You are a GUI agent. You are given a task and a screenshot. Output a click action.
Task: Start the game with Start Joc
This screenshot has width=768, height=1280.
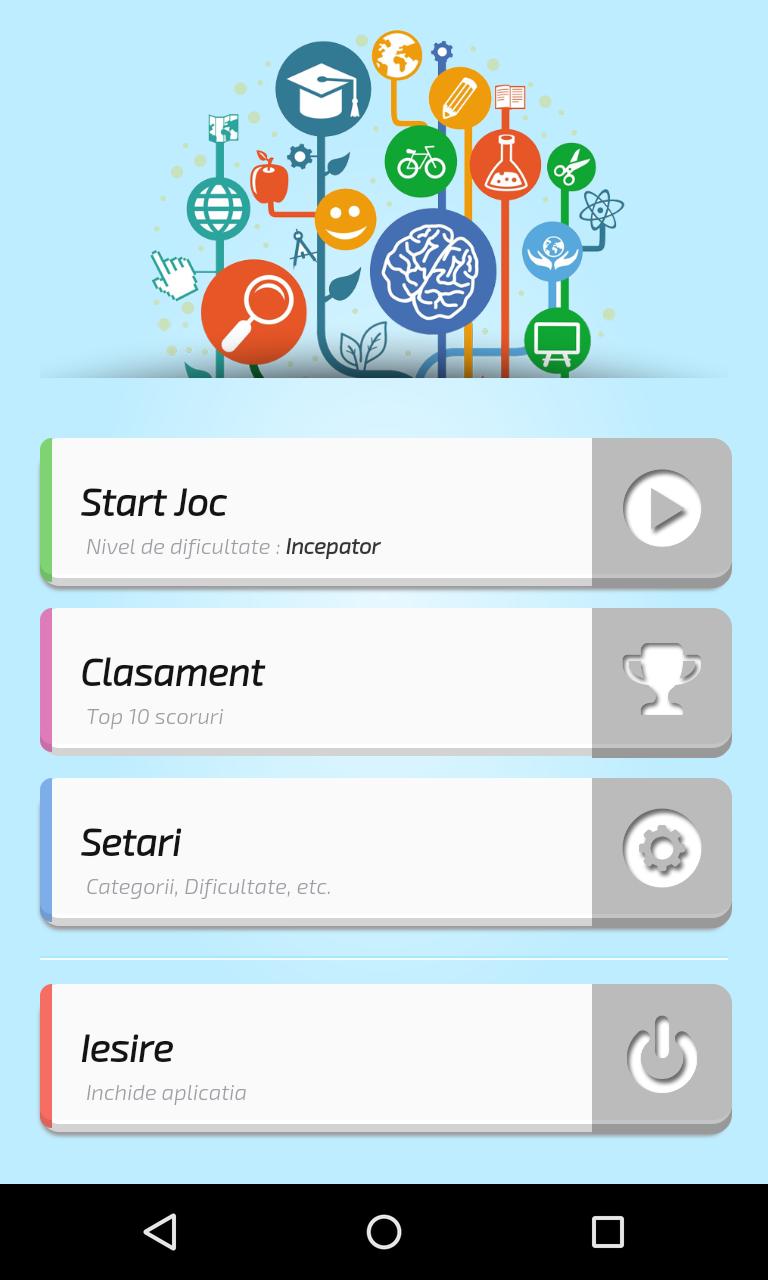point(385,510)
